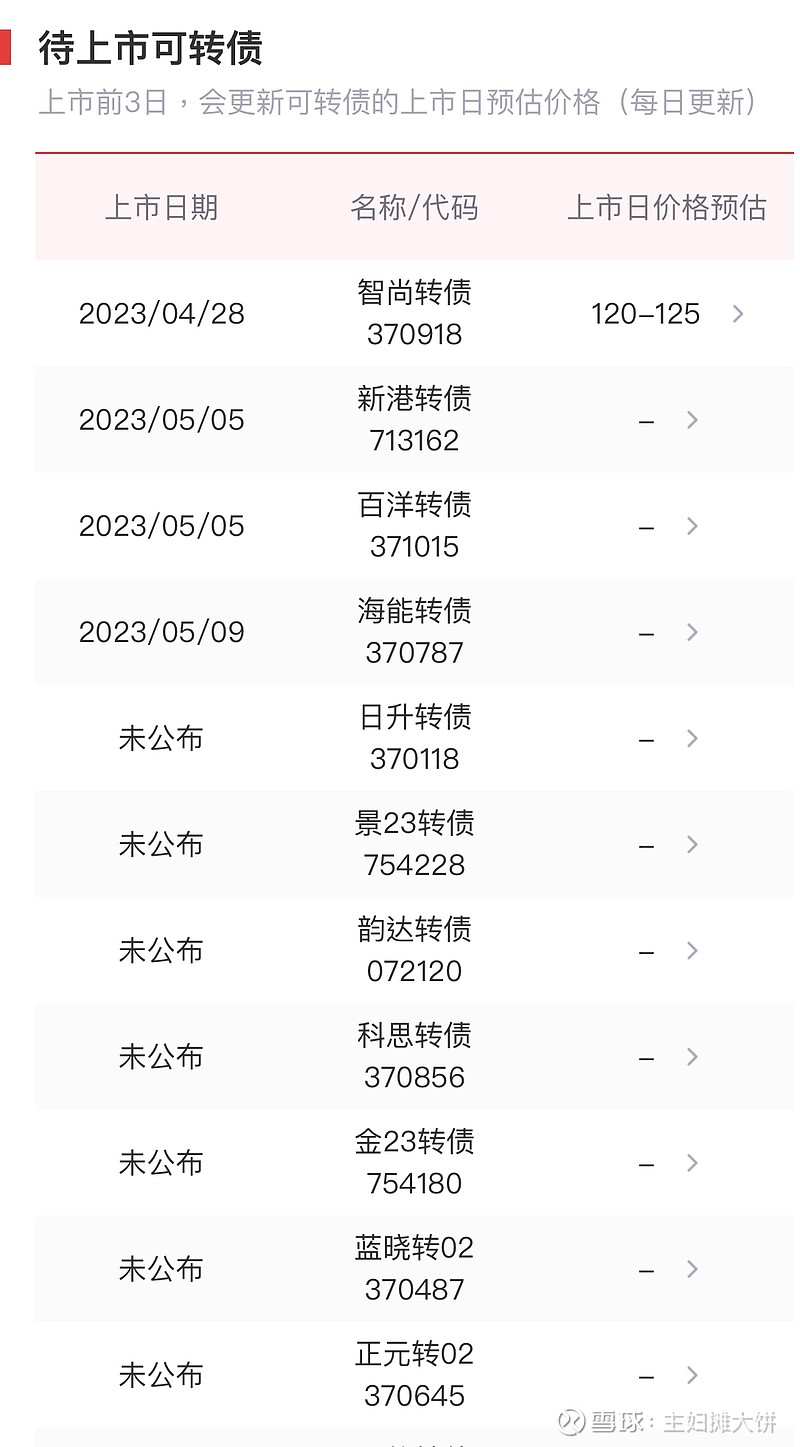Viewport: 800px width, 1447px height.
Task: Select the 海能转债 370787 entry
Action: [x=414, y=631]
